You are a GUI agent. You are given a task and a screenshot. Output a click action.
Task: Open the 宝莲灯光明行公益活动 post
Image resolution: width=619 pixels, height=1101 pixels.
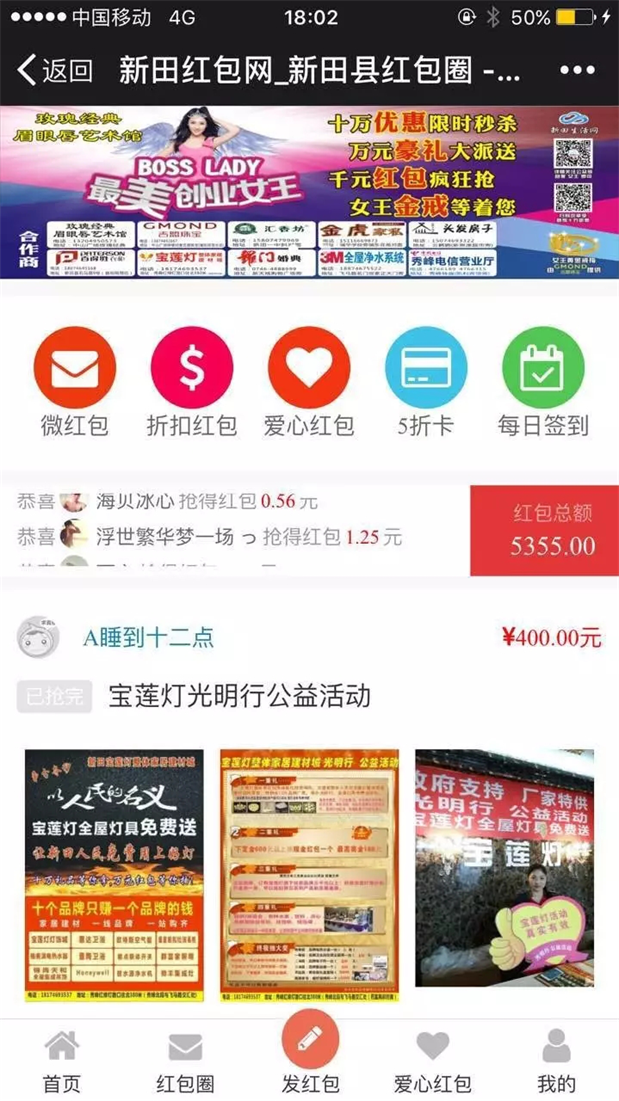coord(239,695)
